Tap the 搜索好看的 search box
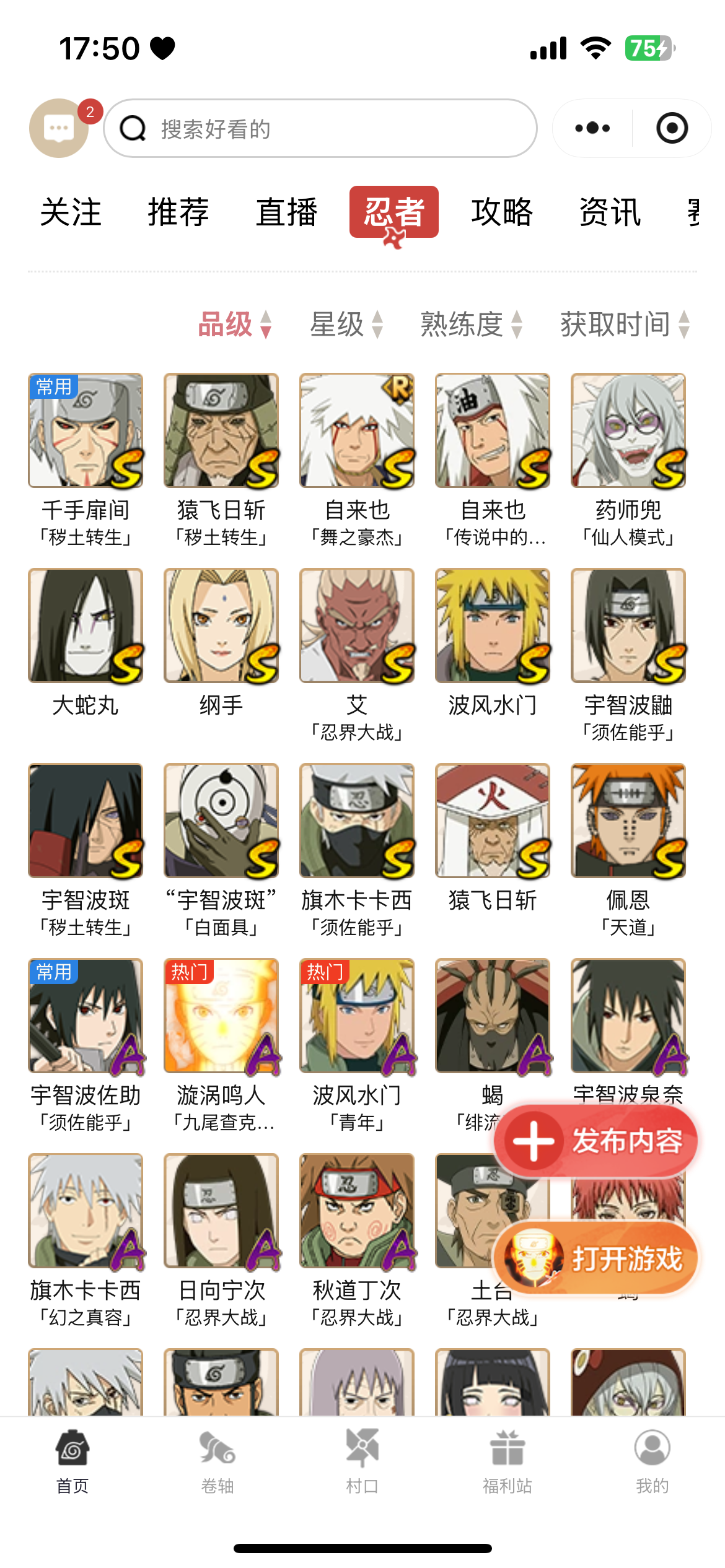Image resolution: width=725 pixels, height=1568 pixels. [x=320, y=129]
